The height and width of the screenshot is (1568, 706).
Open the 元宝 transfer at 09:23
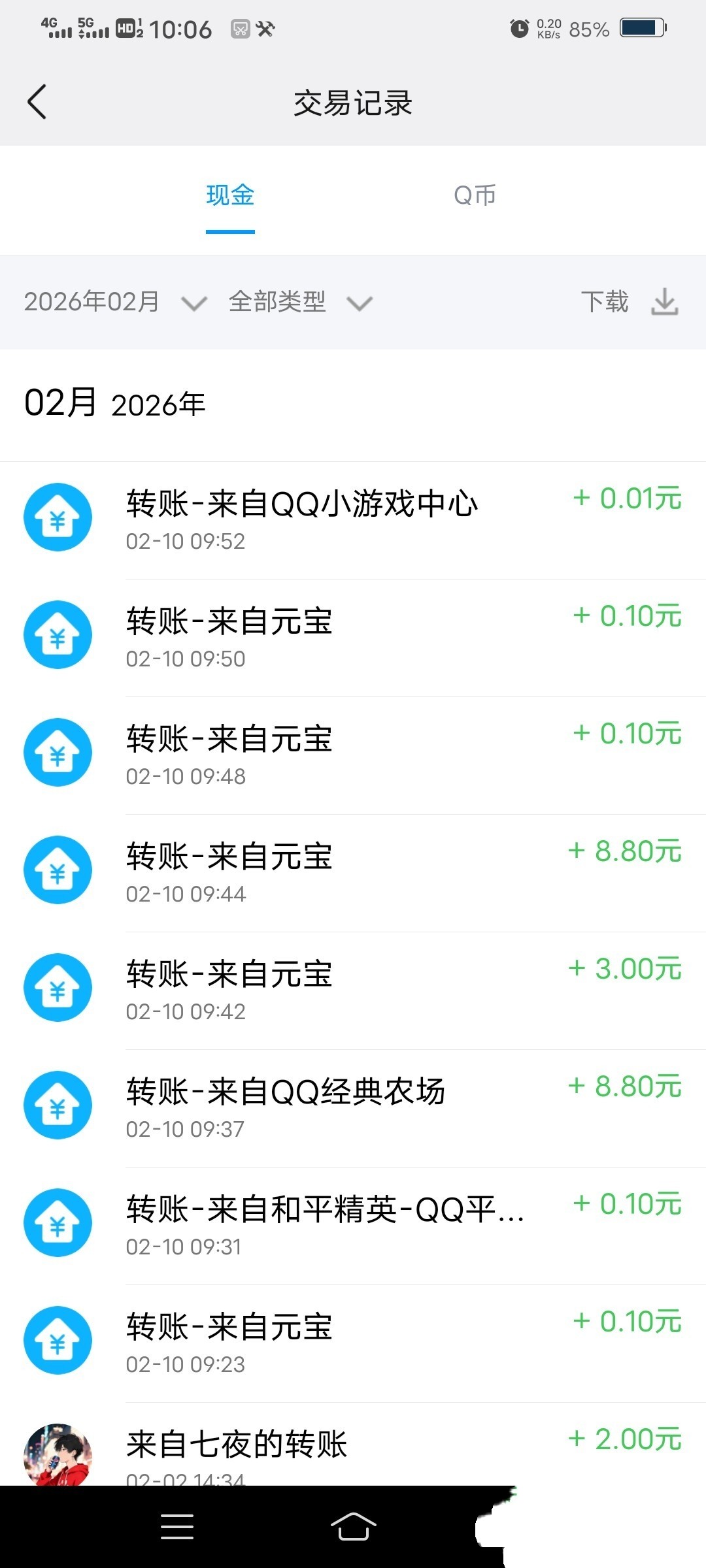click(x=353, y=1343)
